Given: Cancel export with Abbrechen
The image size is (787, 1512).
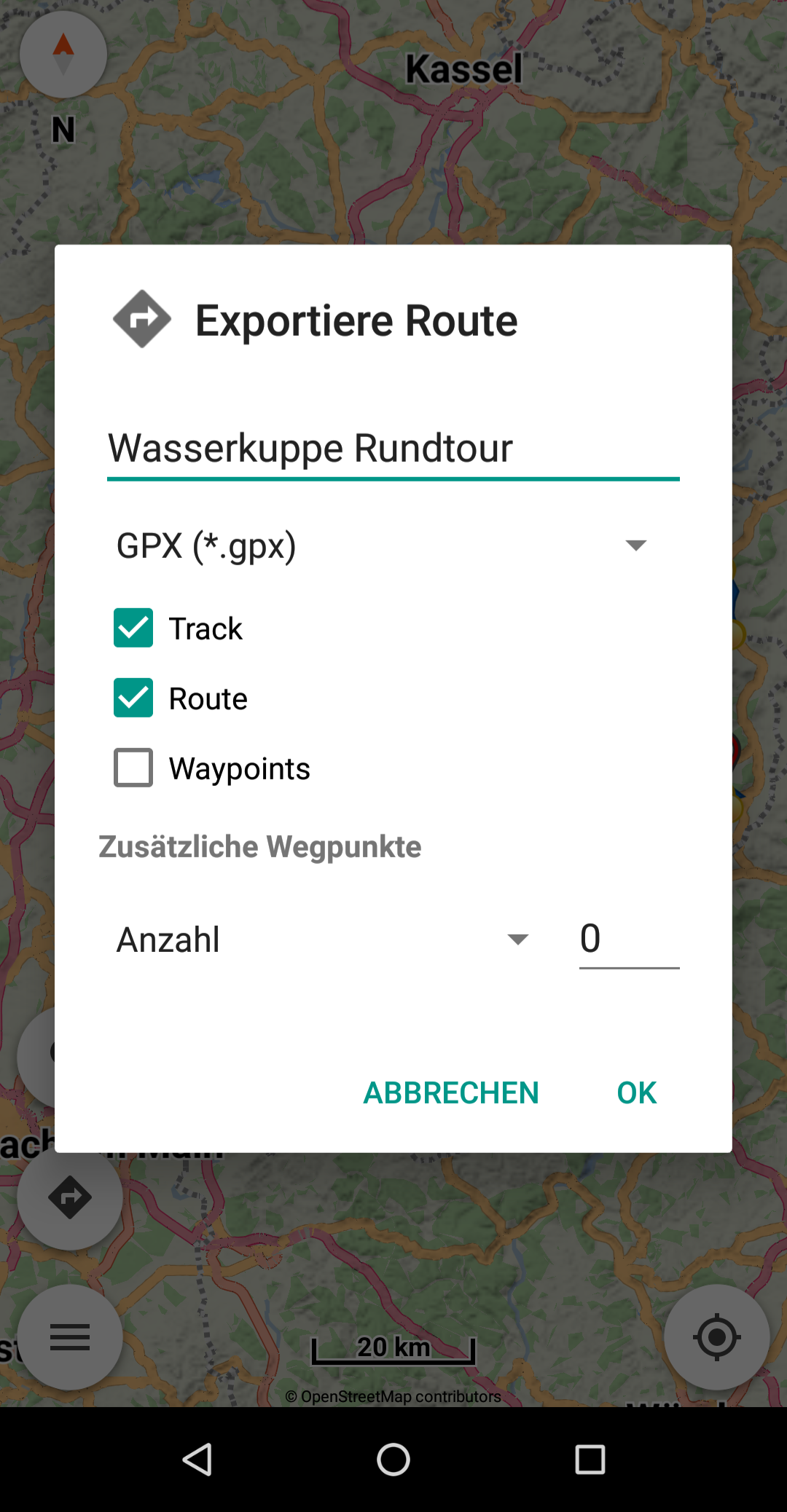Looking at the screenshot, I should pyautogui.click(x=451, y=1092).
